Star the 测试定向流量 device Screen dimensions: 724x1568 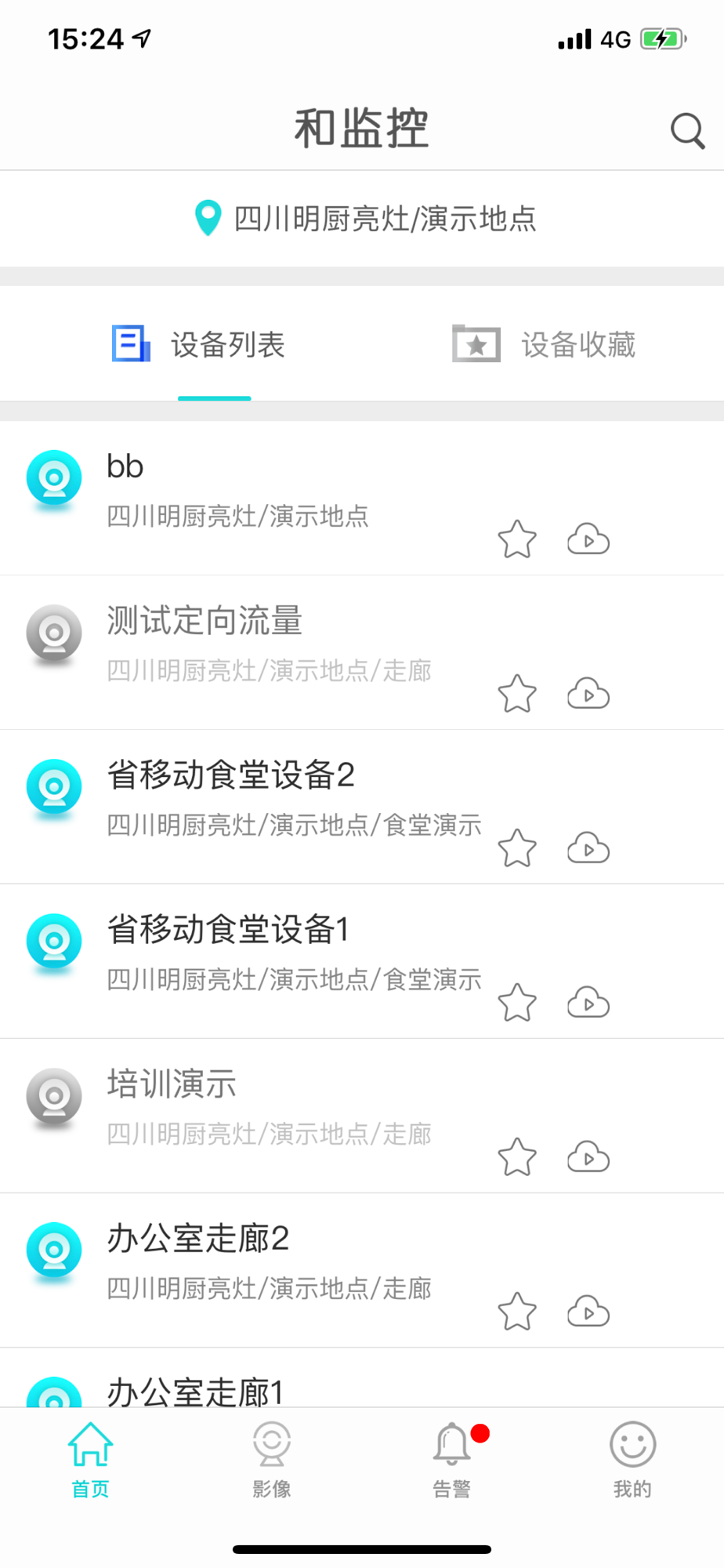point(517,694)
